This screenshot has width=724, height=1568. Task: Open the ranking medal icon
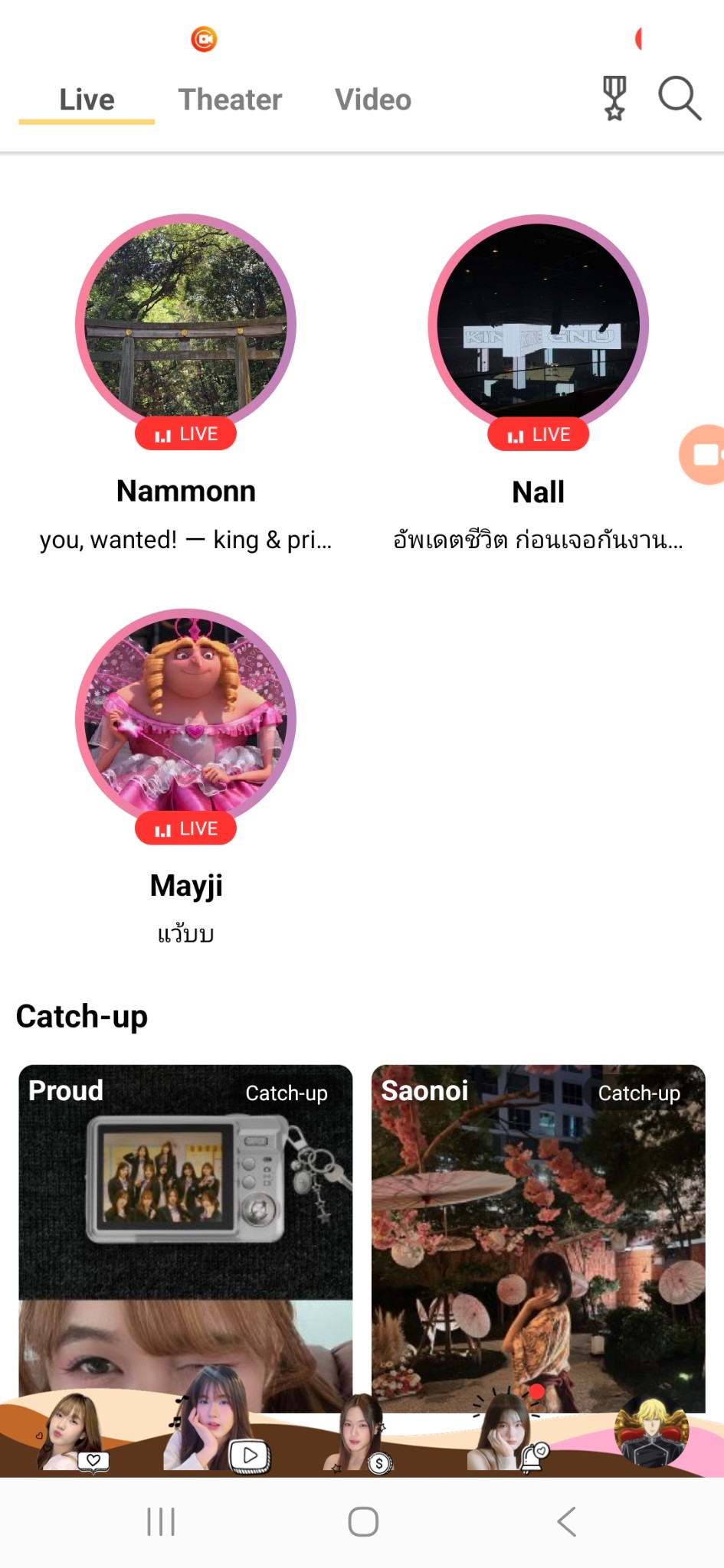614,99
